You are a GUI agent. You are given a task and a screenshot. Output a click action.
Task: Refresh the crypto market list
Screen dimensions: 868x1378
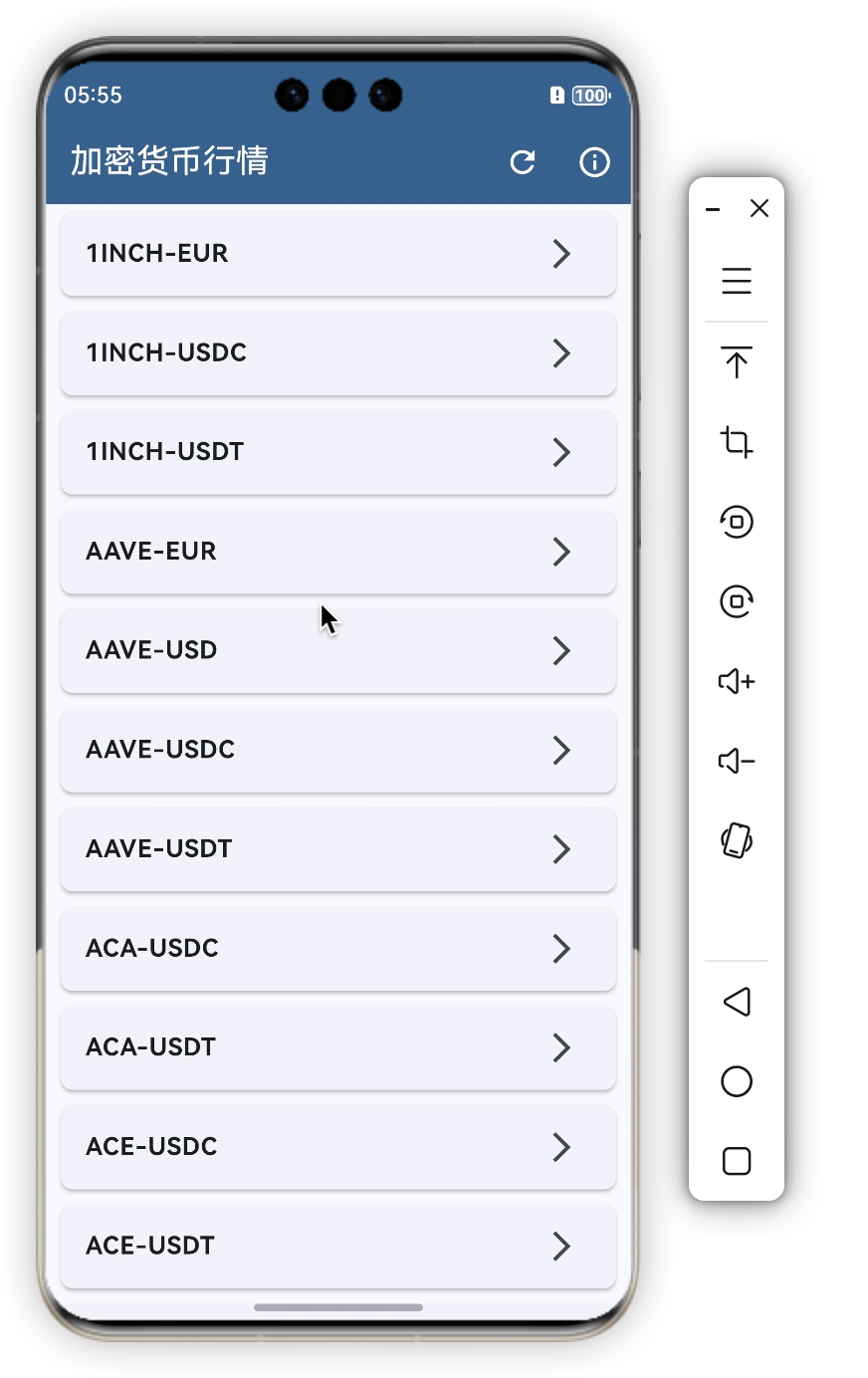(x=523, y=162)
